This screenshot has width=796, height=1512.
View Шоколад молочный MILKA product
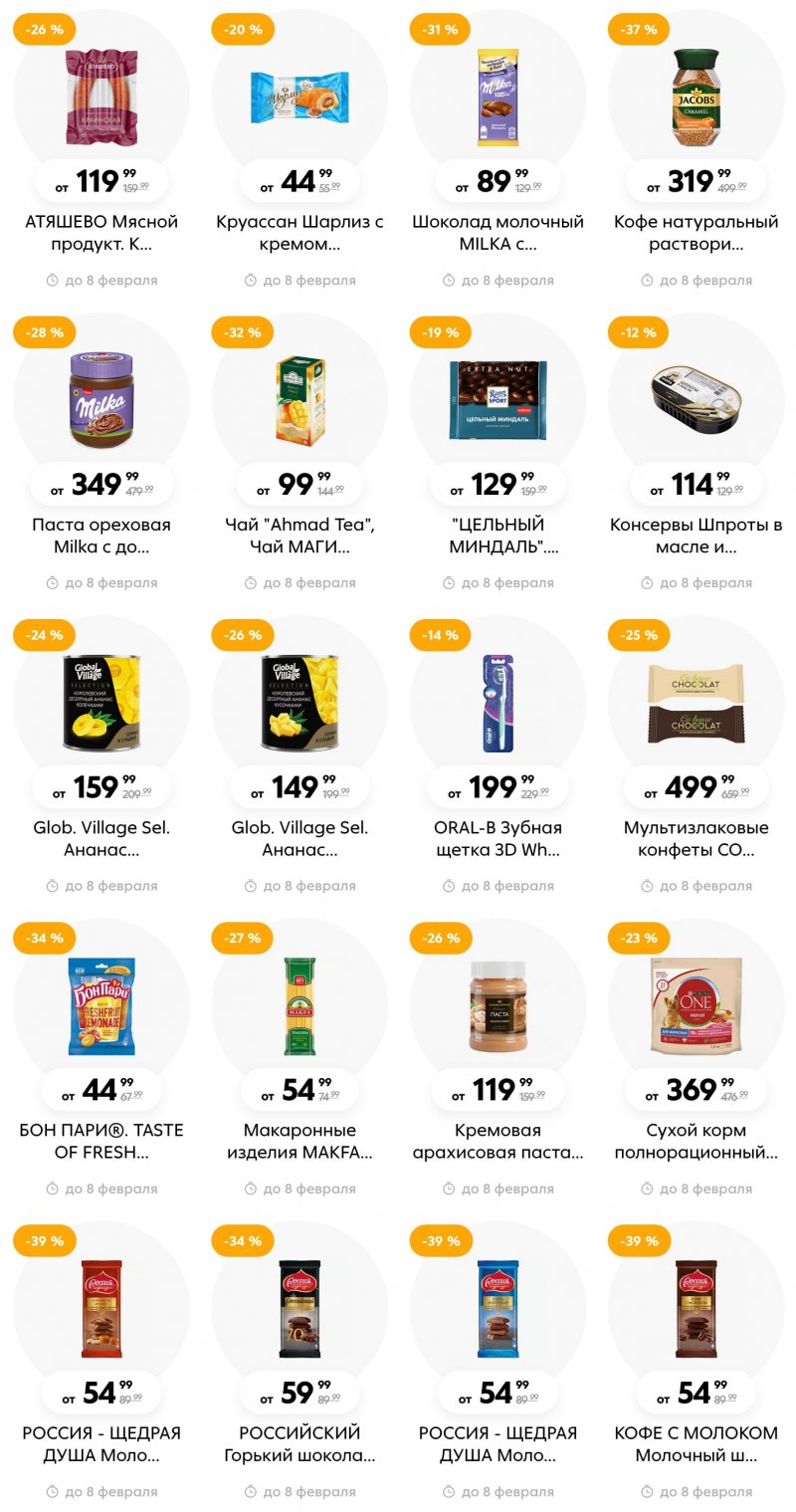pyautogui.click(x=497, y=233)
